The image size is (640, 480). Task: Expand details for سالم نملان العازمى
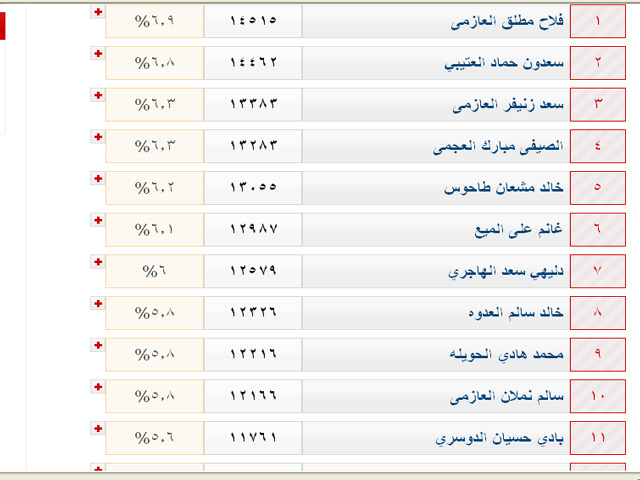tap(97, 386)
